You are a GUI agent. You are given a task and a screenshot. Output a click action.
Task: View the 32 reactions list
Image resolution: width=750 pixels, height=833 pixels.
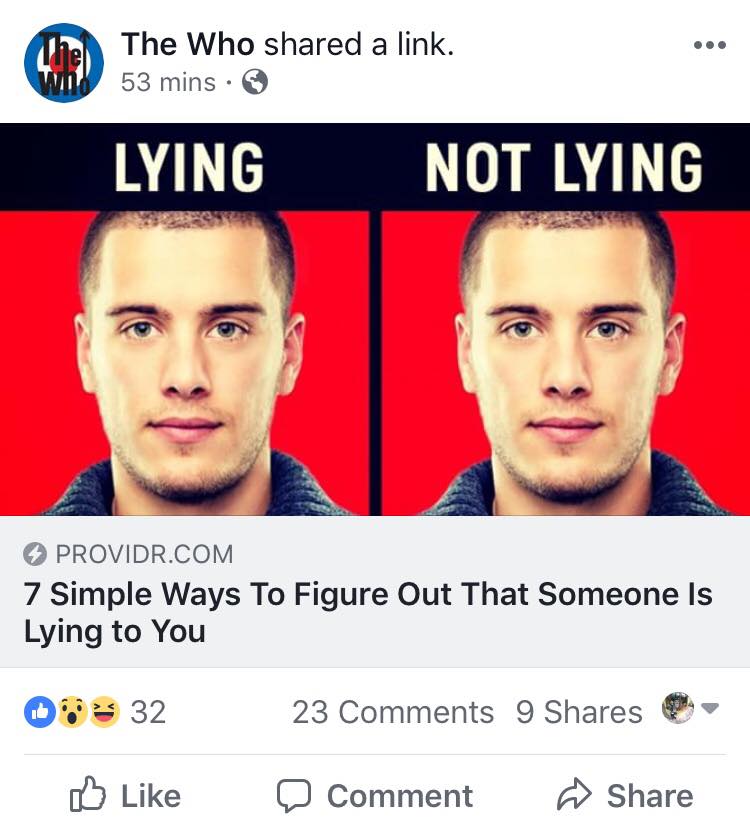[x=95, y=712]
